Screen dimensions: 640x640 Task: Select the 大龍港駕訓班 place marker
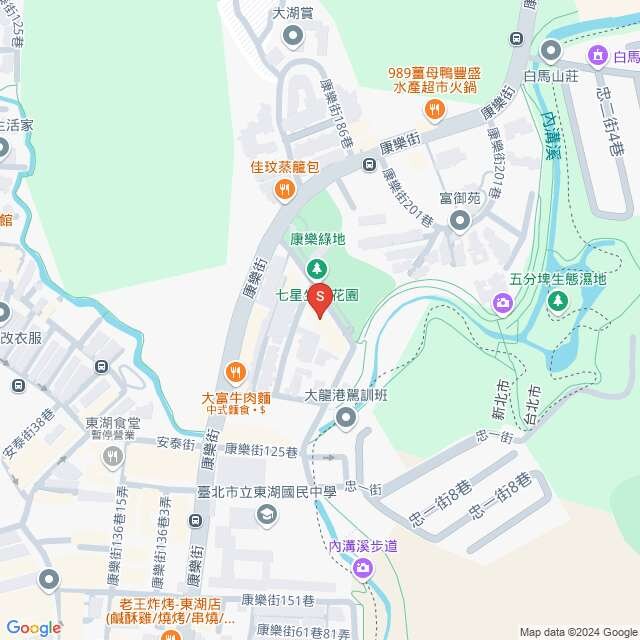coord(346,419)
